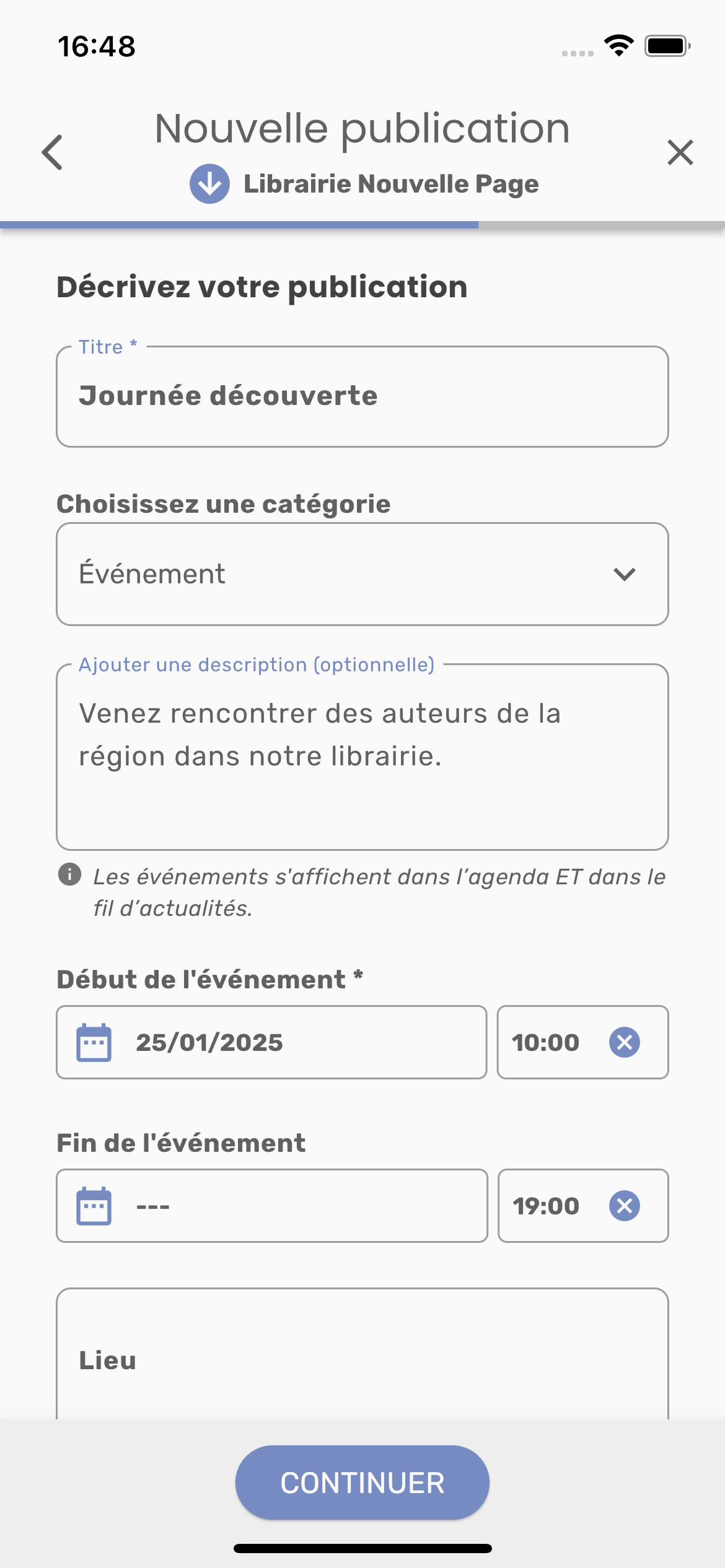Image resolution: width=725 pixels, height=1568 pixels.
Task: Tap the CONTINUER button
Action: pyautogui.click(x=362, y=1483)
